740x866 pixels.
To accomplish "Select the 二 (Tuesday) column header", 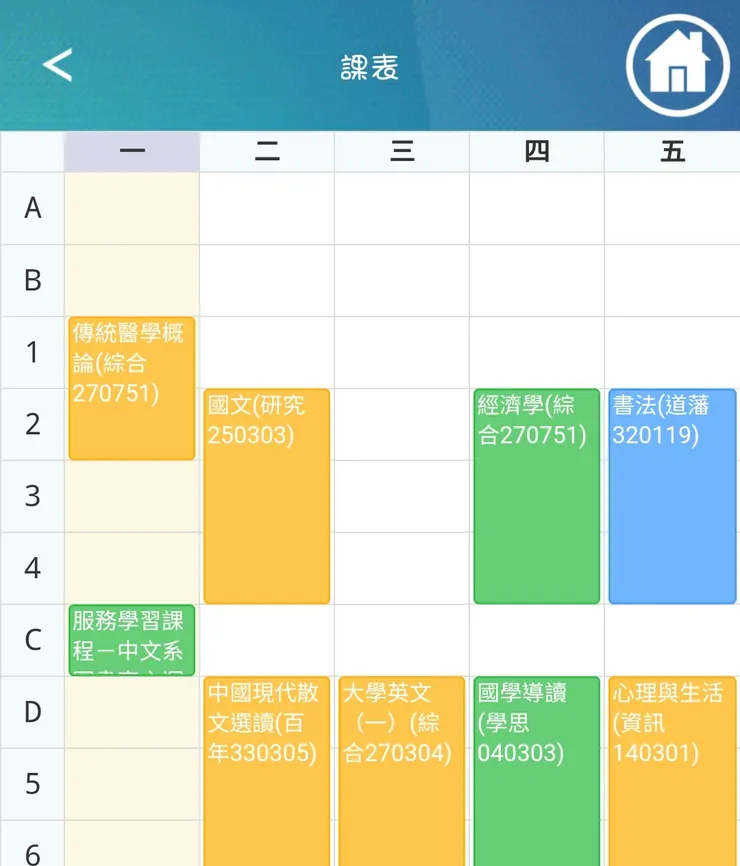I will pyautogui.click(x=266, y=152).
